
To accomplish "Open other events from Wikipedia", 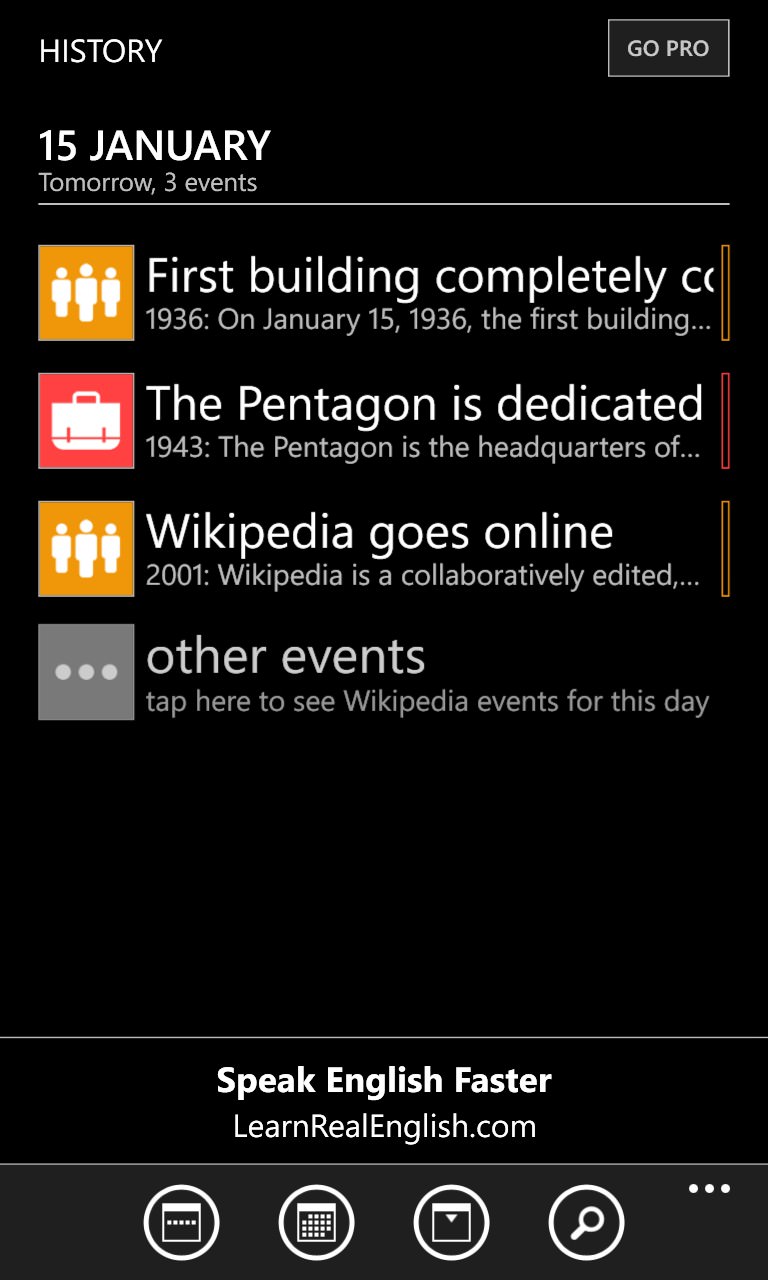I will click(x=384, y=672).
